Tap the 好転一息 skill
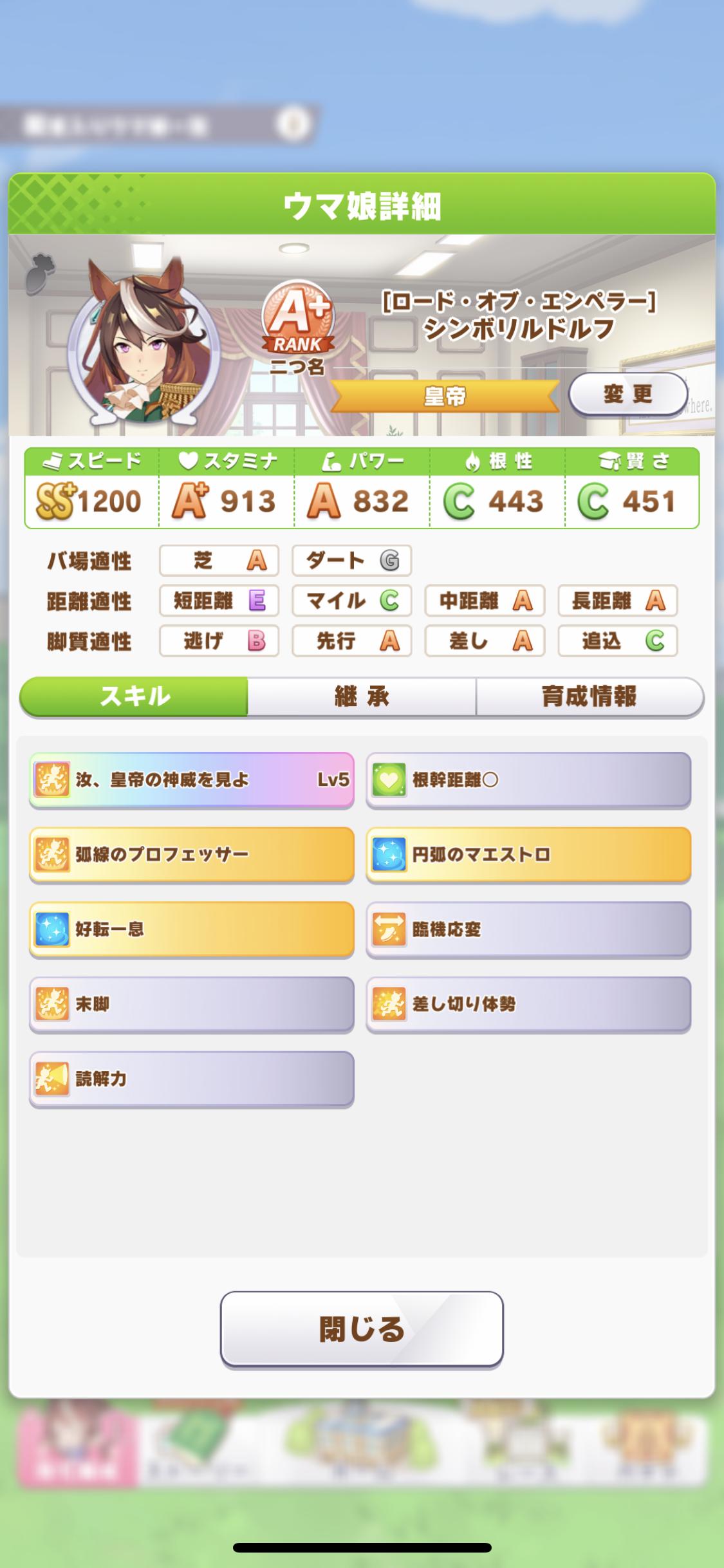The width and height of the screenshot is (724, 1568). tap(192, 929)
